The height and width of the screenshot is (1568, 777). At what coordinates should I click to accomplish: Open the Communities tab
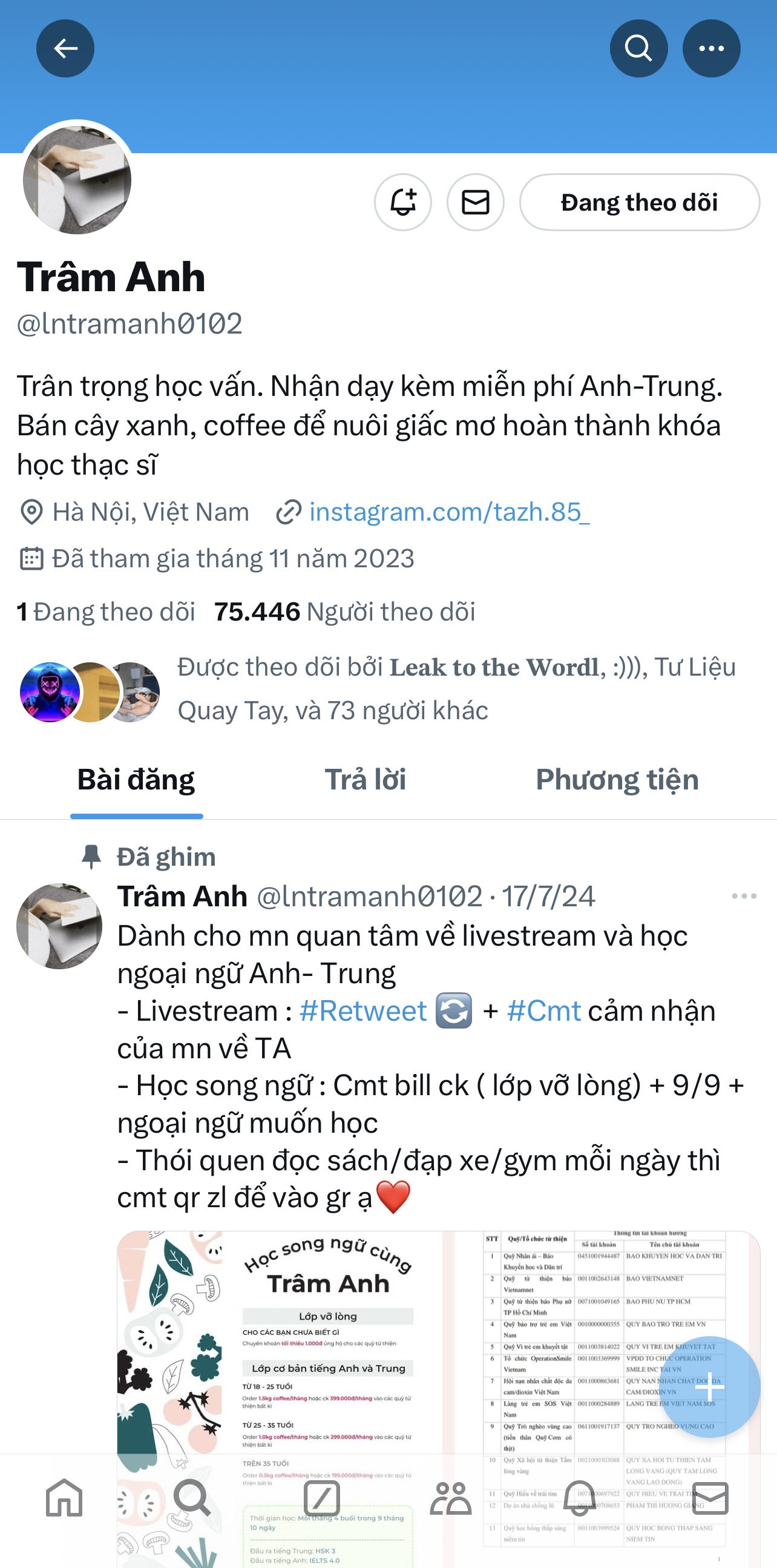[450, 1498]
